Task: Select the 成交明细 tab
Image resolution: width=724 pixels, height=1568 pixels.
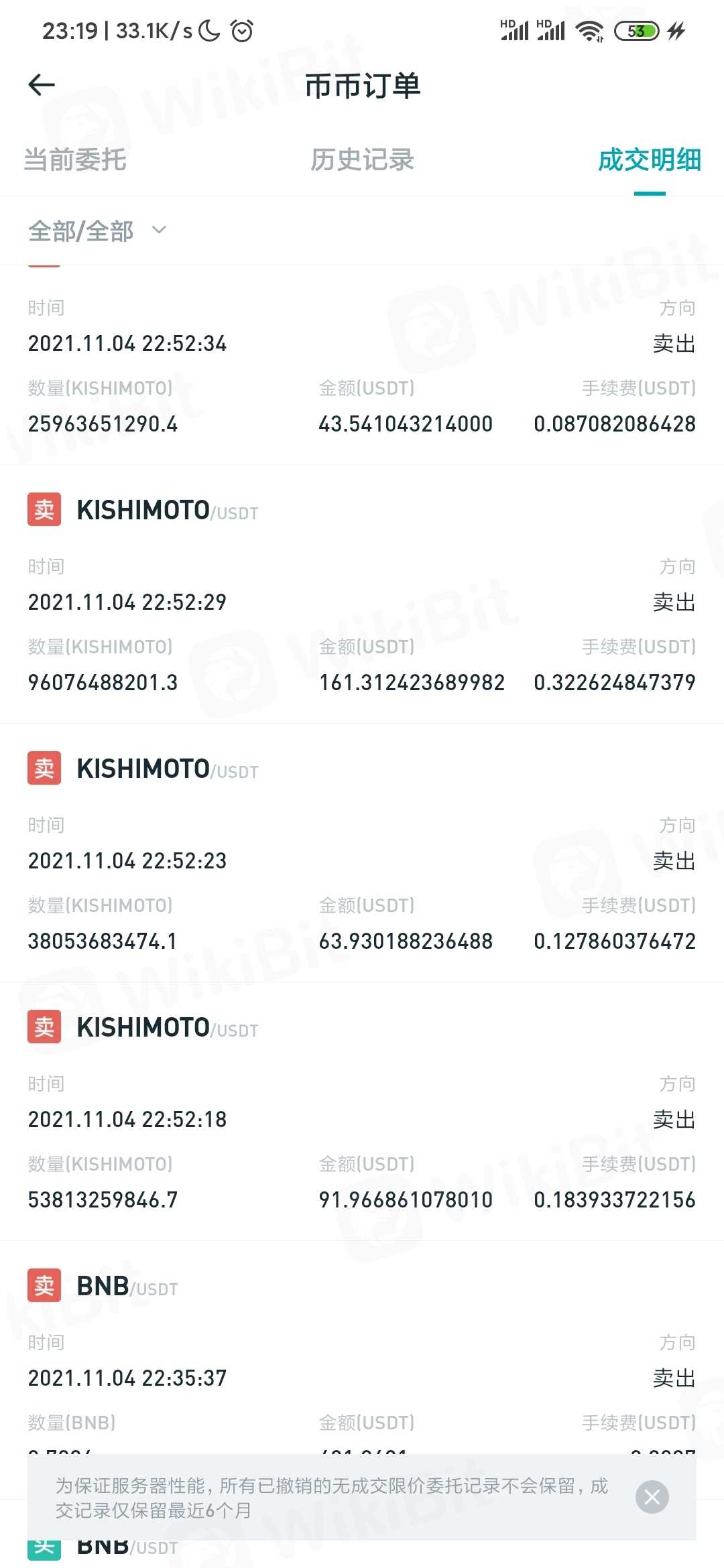Action: [x=649, y=160]
